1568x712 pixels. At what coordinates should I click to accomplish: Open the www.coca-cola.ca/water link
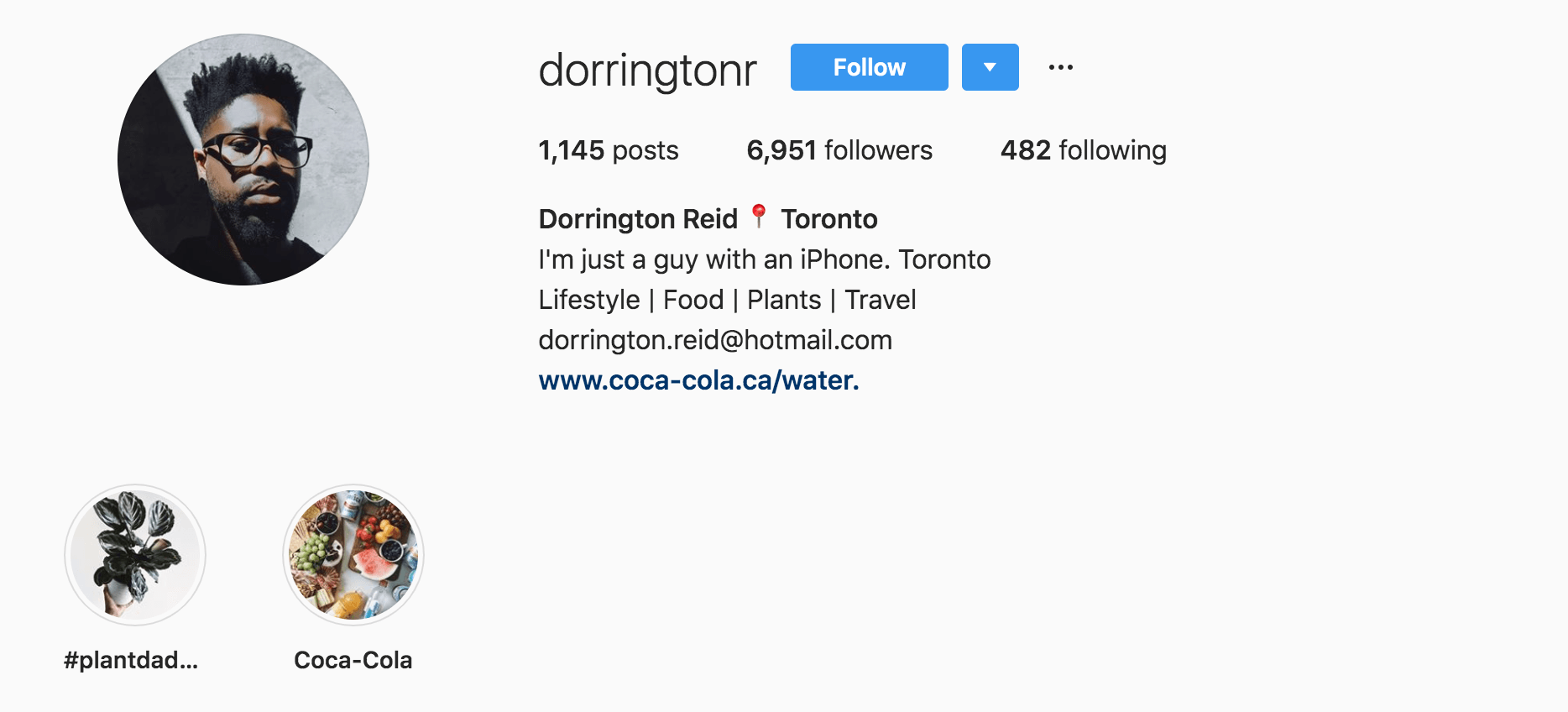click(x=698, y=380)
